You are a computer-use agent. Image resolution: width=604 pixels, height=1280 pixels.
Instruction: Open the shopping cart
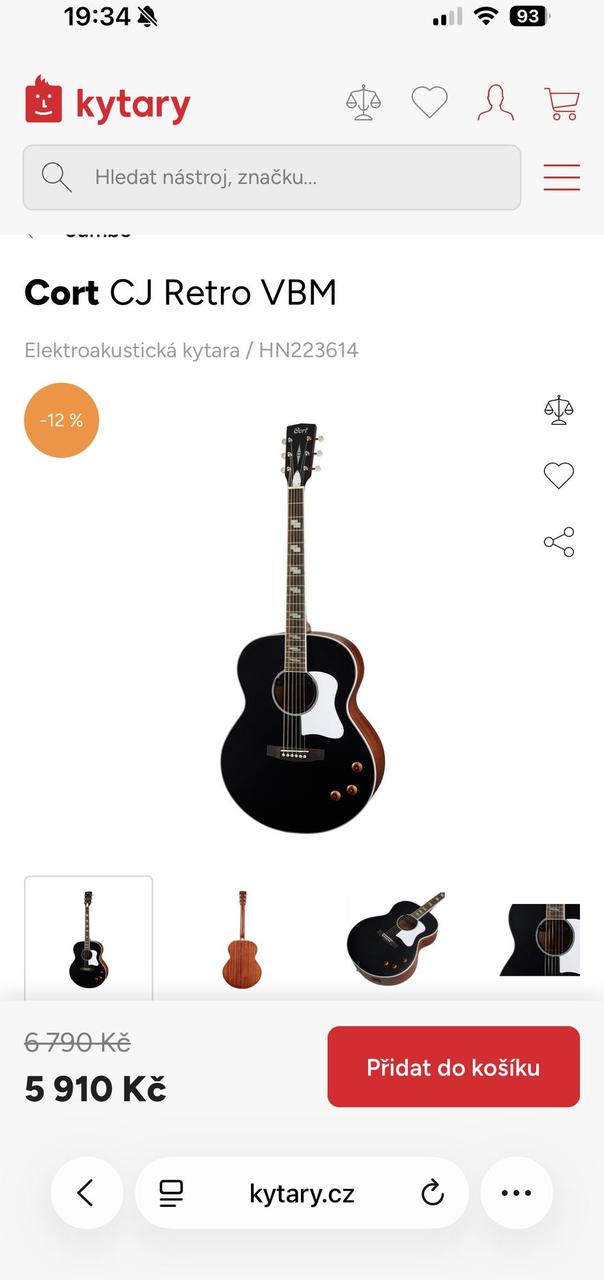click(562, 102)
